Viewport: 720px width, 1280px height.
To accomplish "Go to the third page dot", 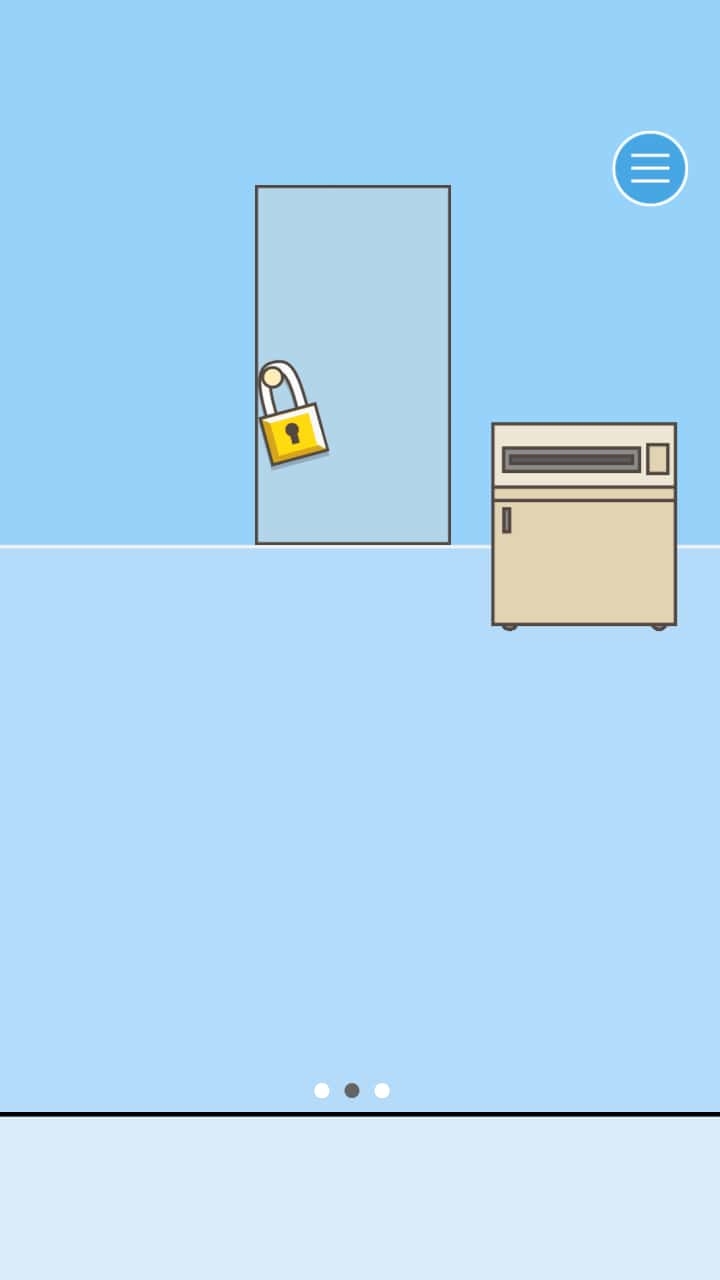I will click(x=382, y=1090).
